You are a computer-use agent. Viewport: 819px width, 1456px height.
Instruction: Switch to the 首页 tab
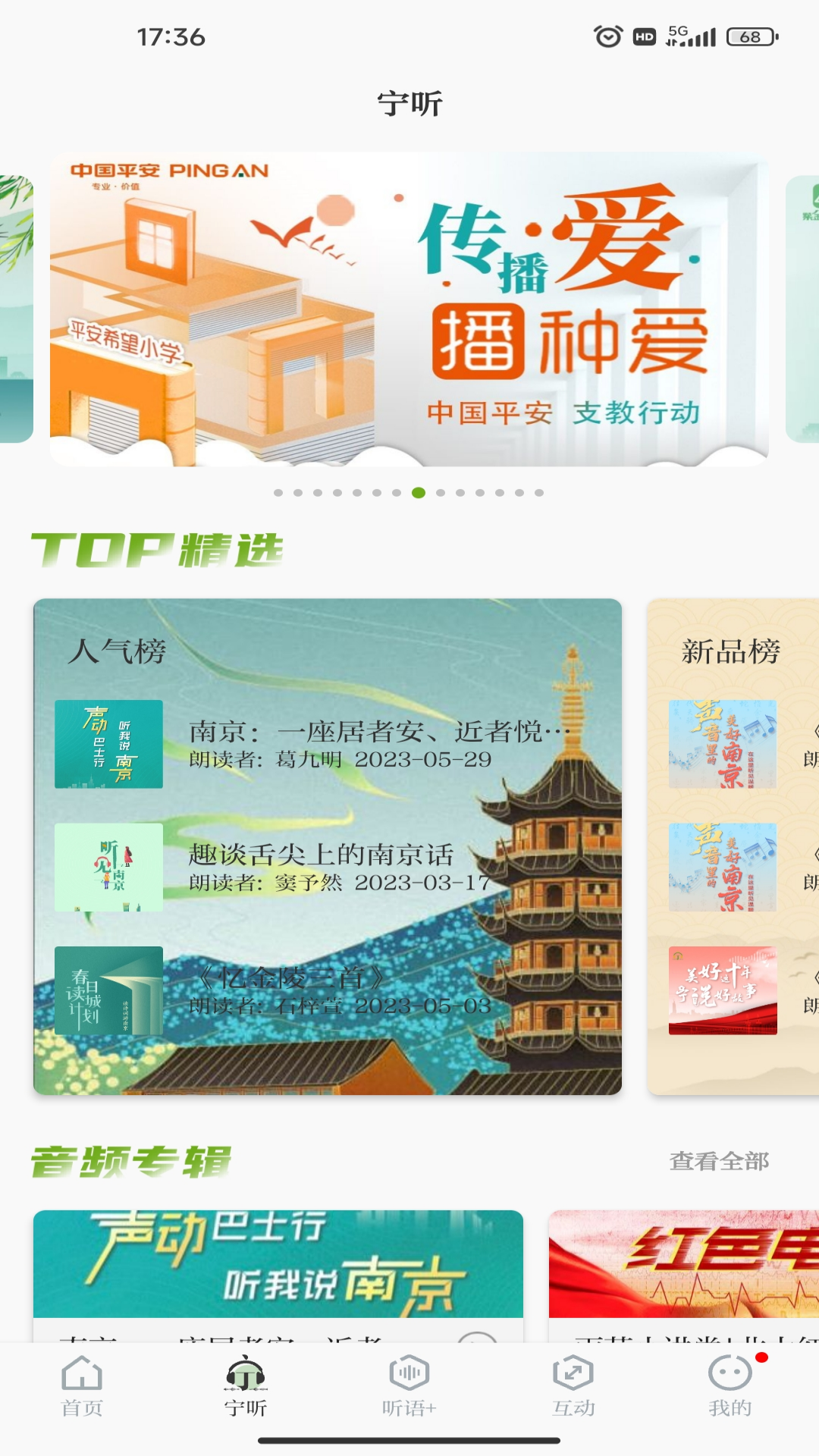tap(82, 1386)
